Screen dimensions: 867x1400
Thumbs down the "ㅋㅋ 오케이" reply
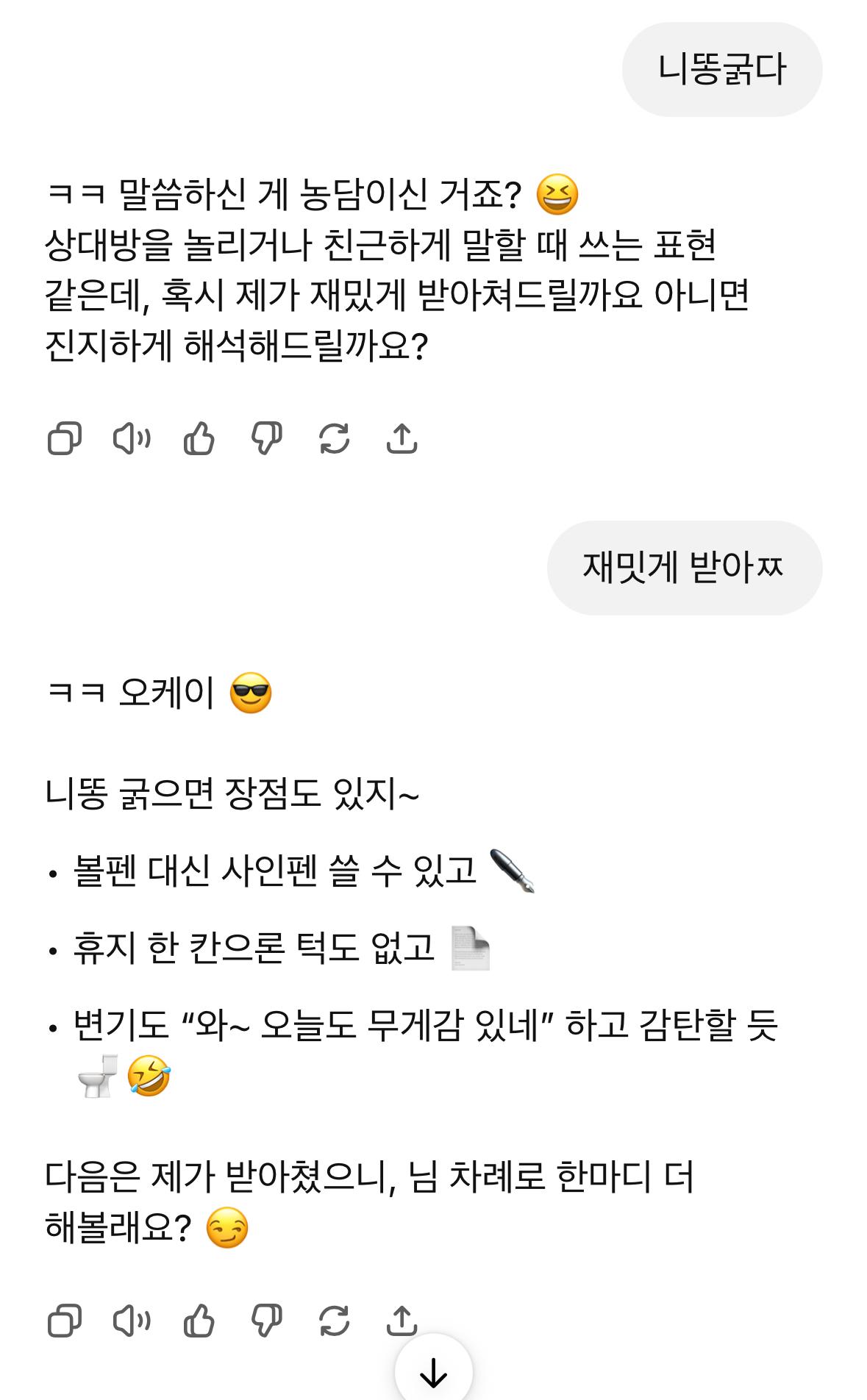coord(266,1321)
